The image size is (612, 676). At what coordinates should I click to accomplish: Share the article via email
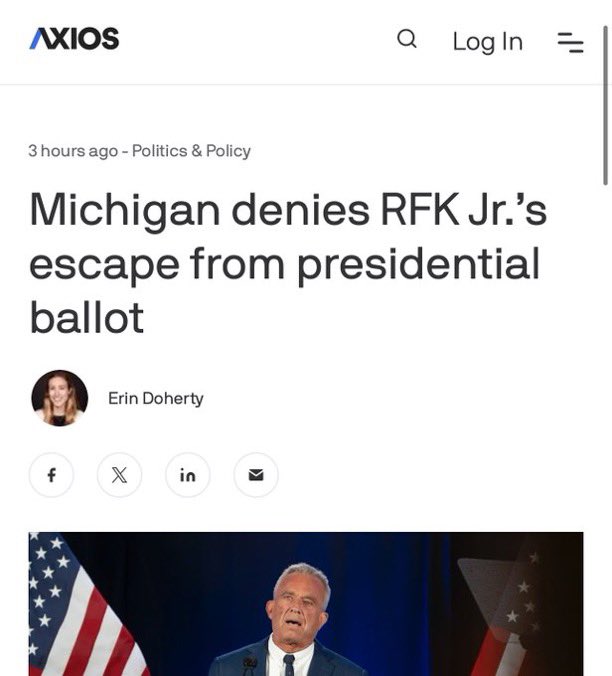point(255,475)
